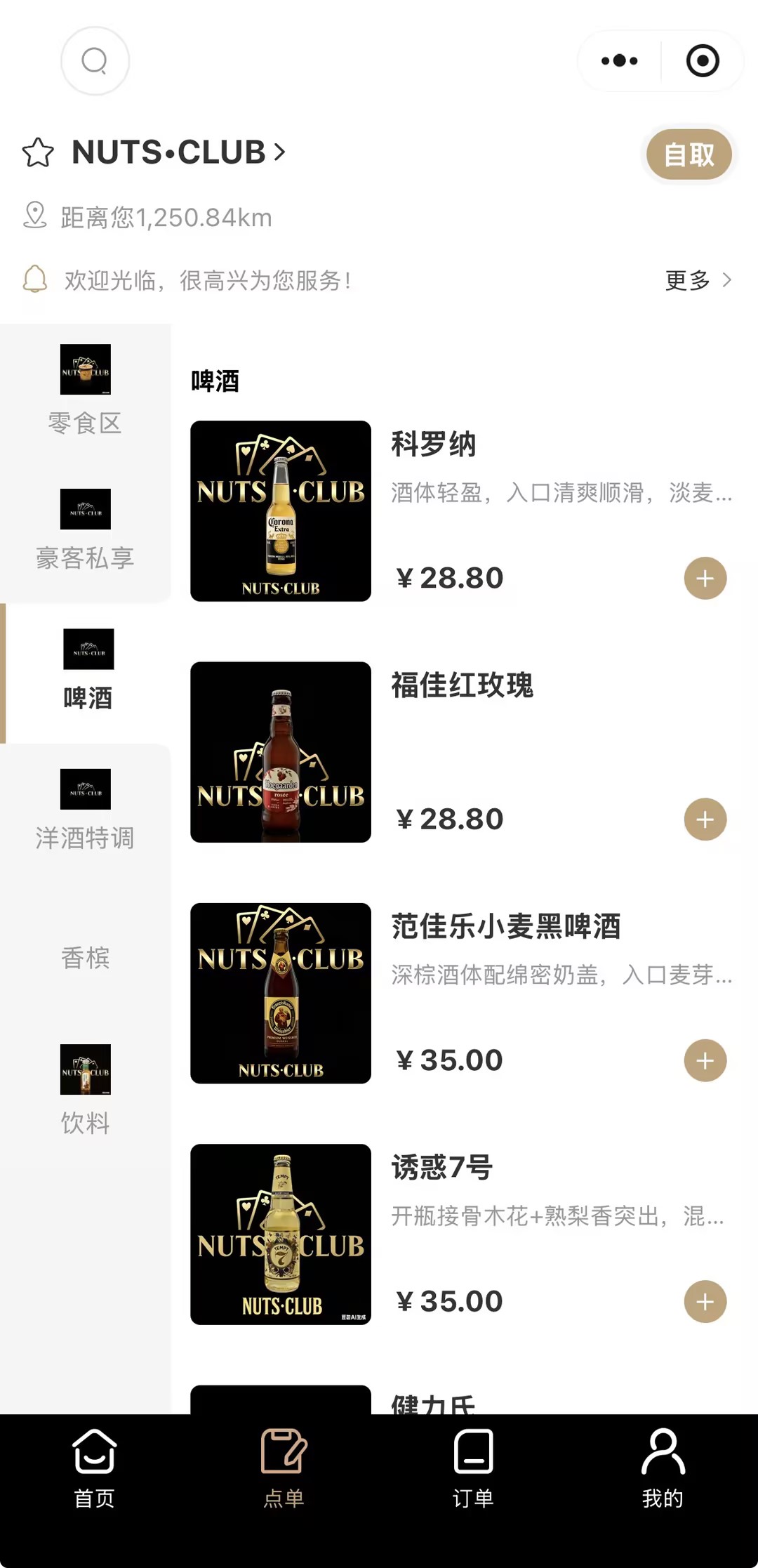Switch to the 洋酒特调 category
The width and height of the screenshot is (758, 1568).
(85, 810)
